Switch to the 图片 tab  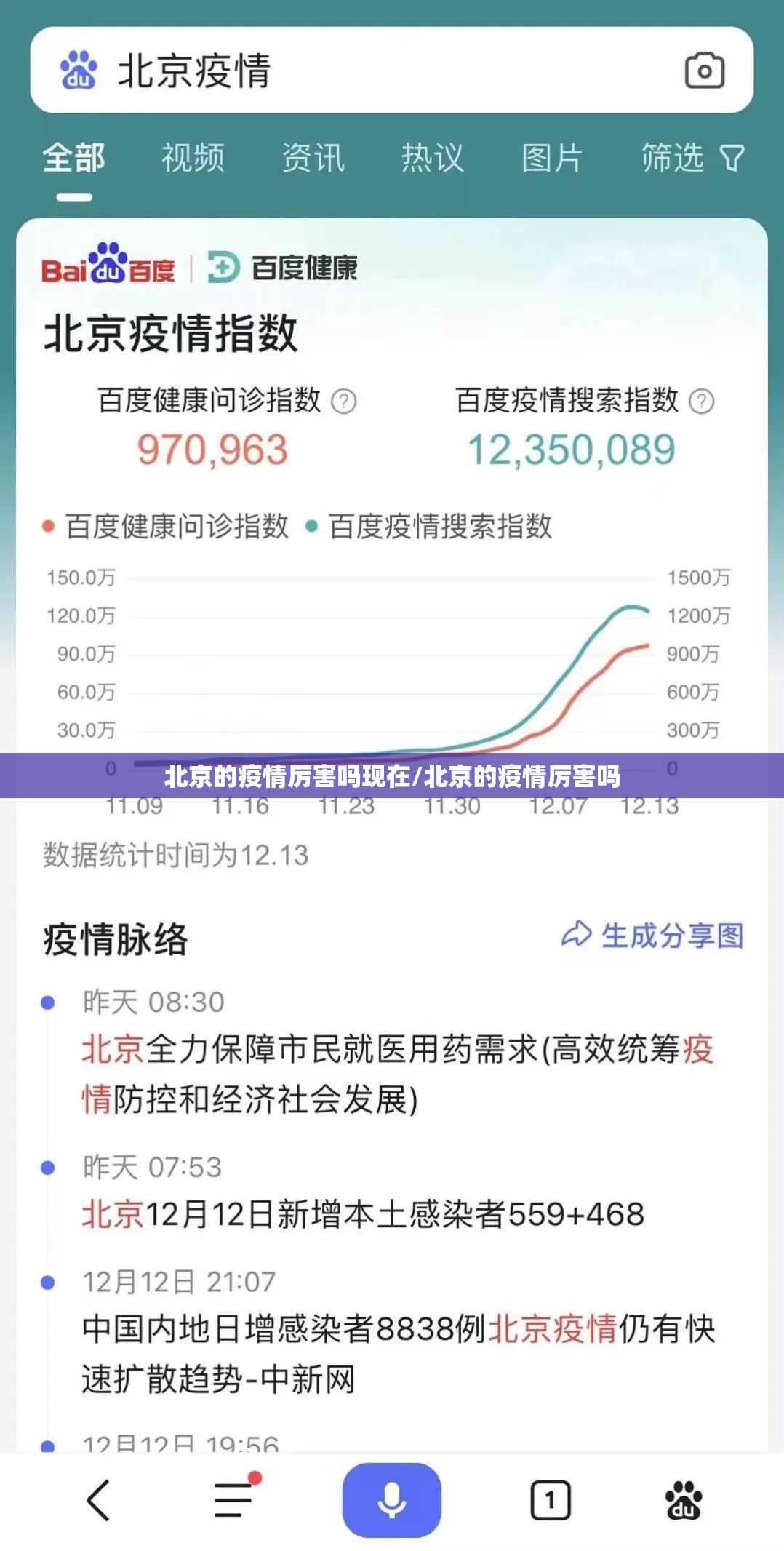[552, 158]
